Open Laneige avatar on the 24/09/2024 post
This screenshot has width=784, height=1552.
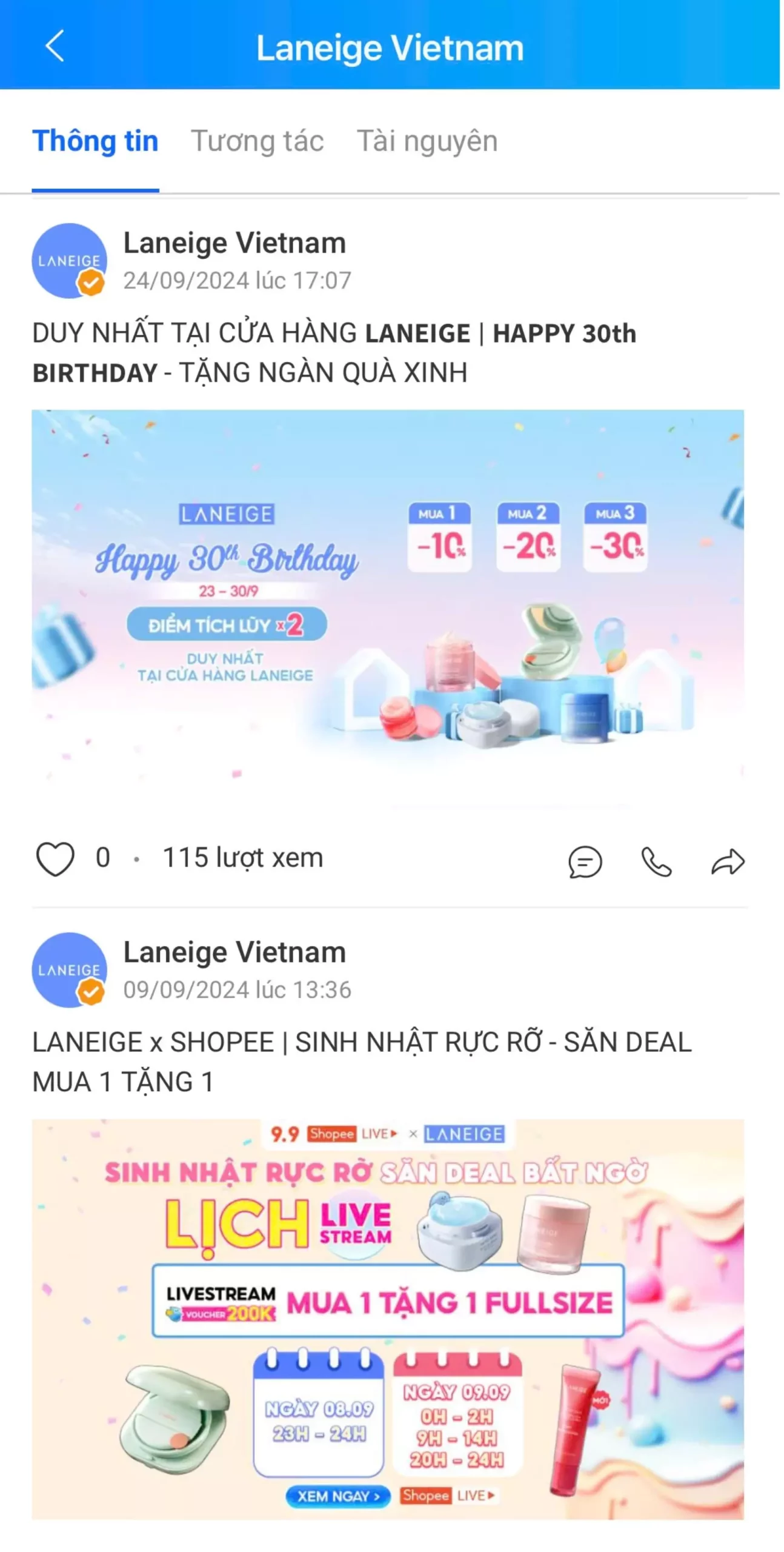(x=69, y=261)
